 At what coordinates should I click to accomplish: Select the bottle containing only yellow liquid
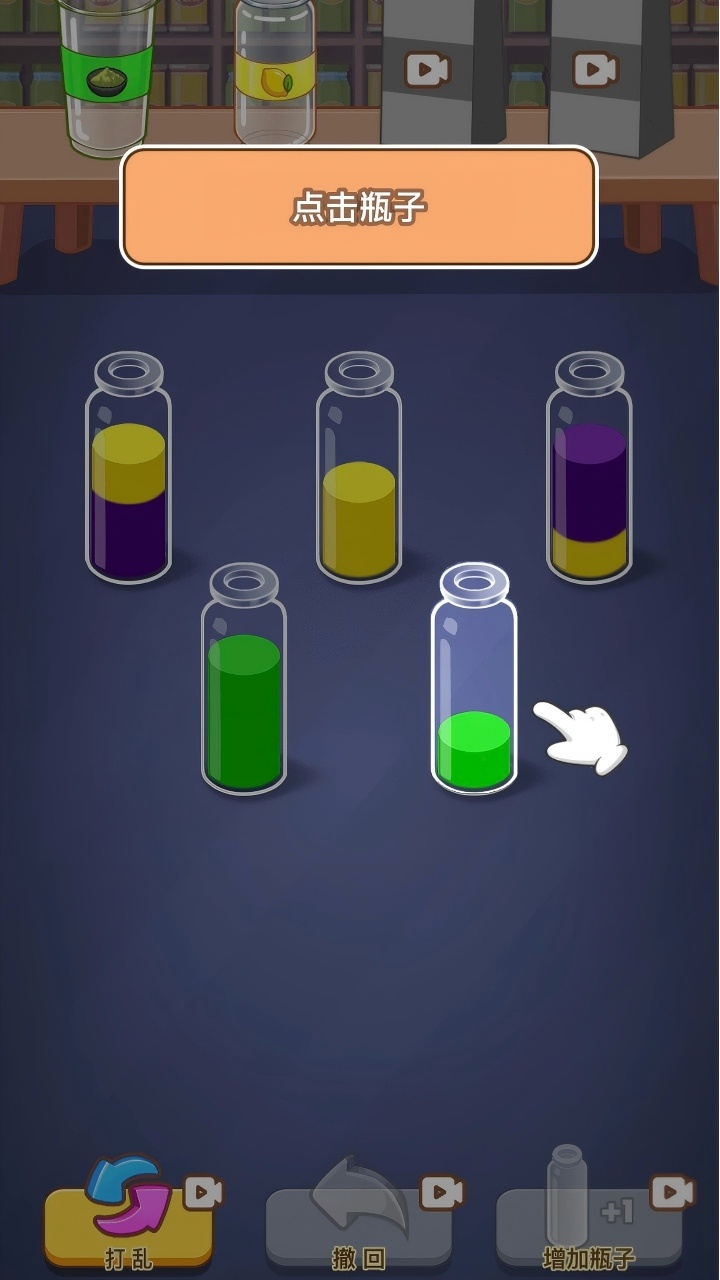(359, 468)
